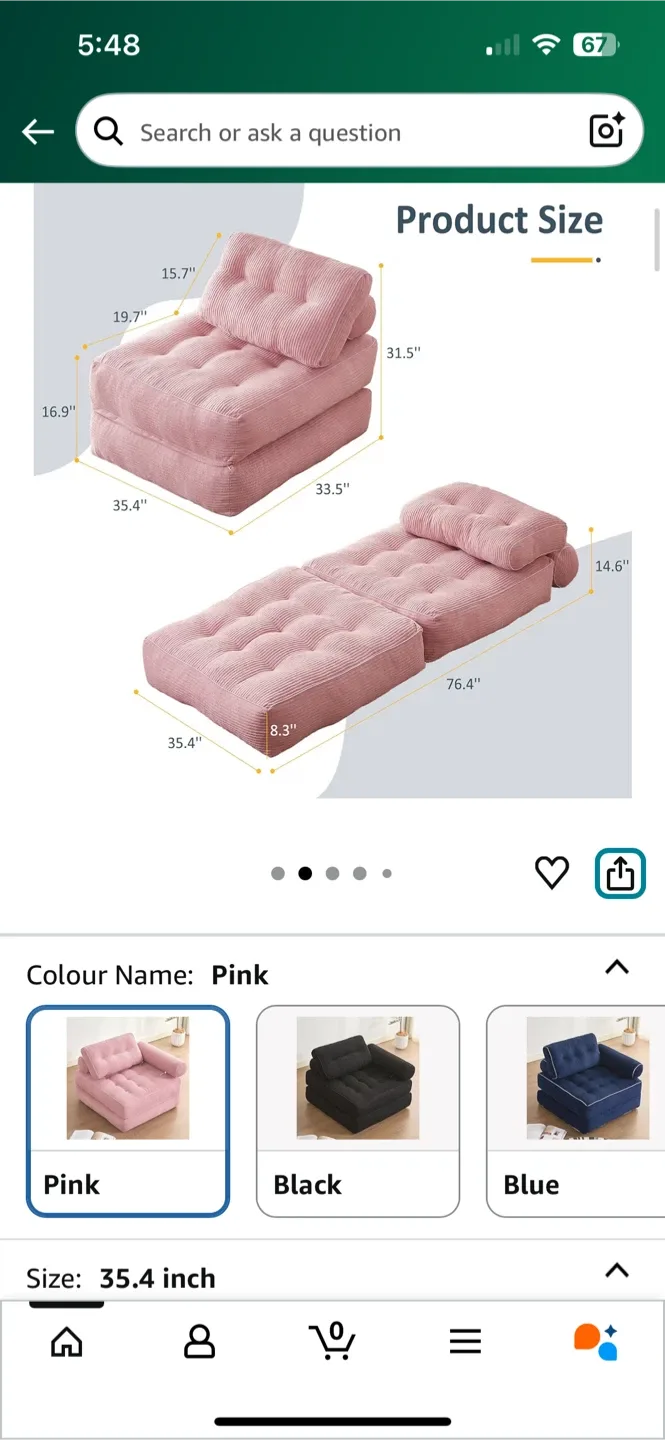The height and width of the screenshot is (1440, 665).
Task: Open the hamburger menu tab
Action: pyautogui.click(x=465, y=1341)
